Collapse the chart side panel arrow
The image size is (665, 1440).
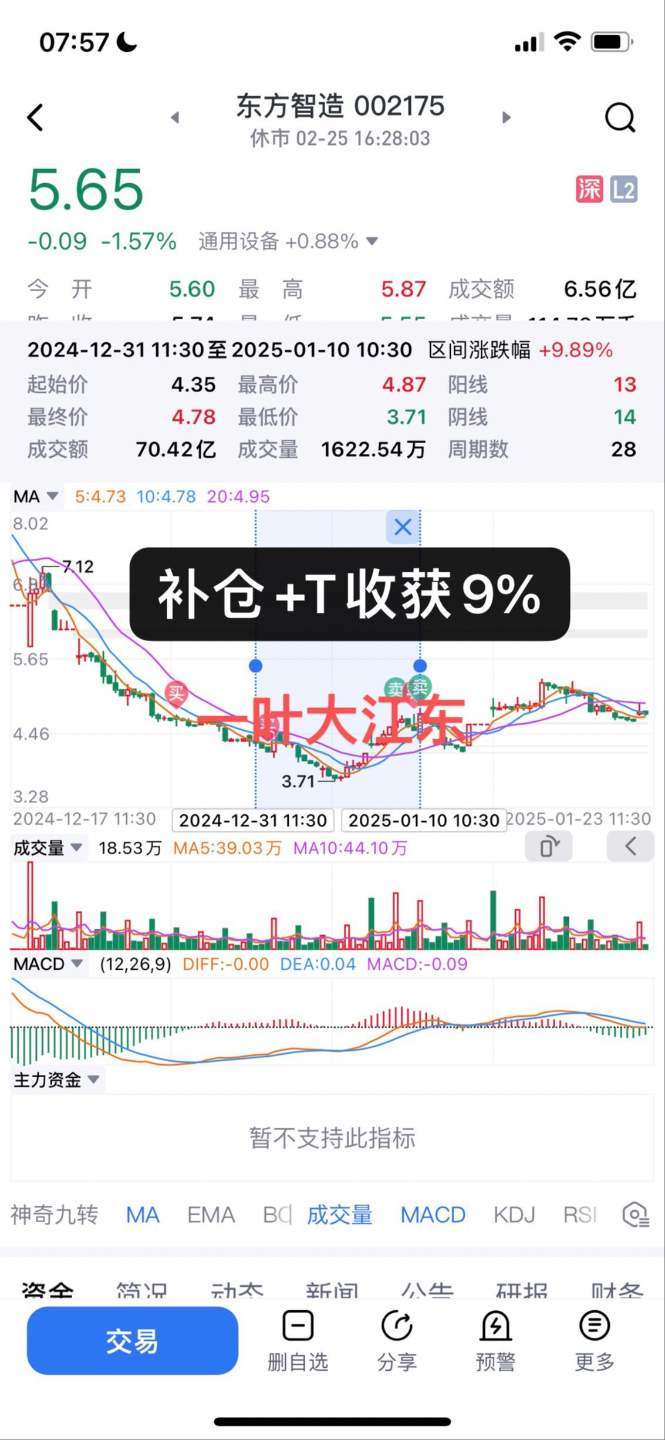click(x=630, y=848)
